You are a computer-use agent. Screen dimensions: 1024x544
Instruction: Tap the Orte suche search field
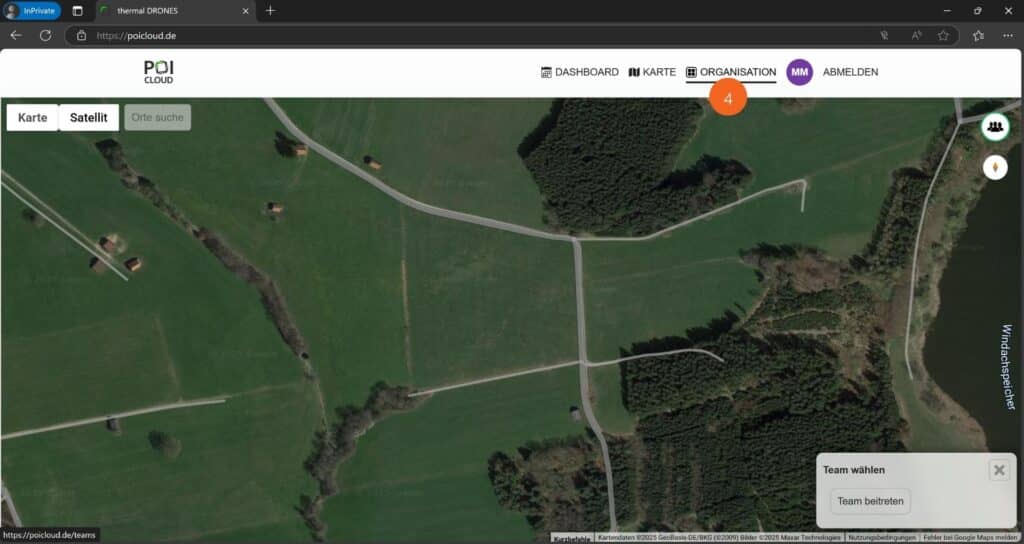pos(157,117)
